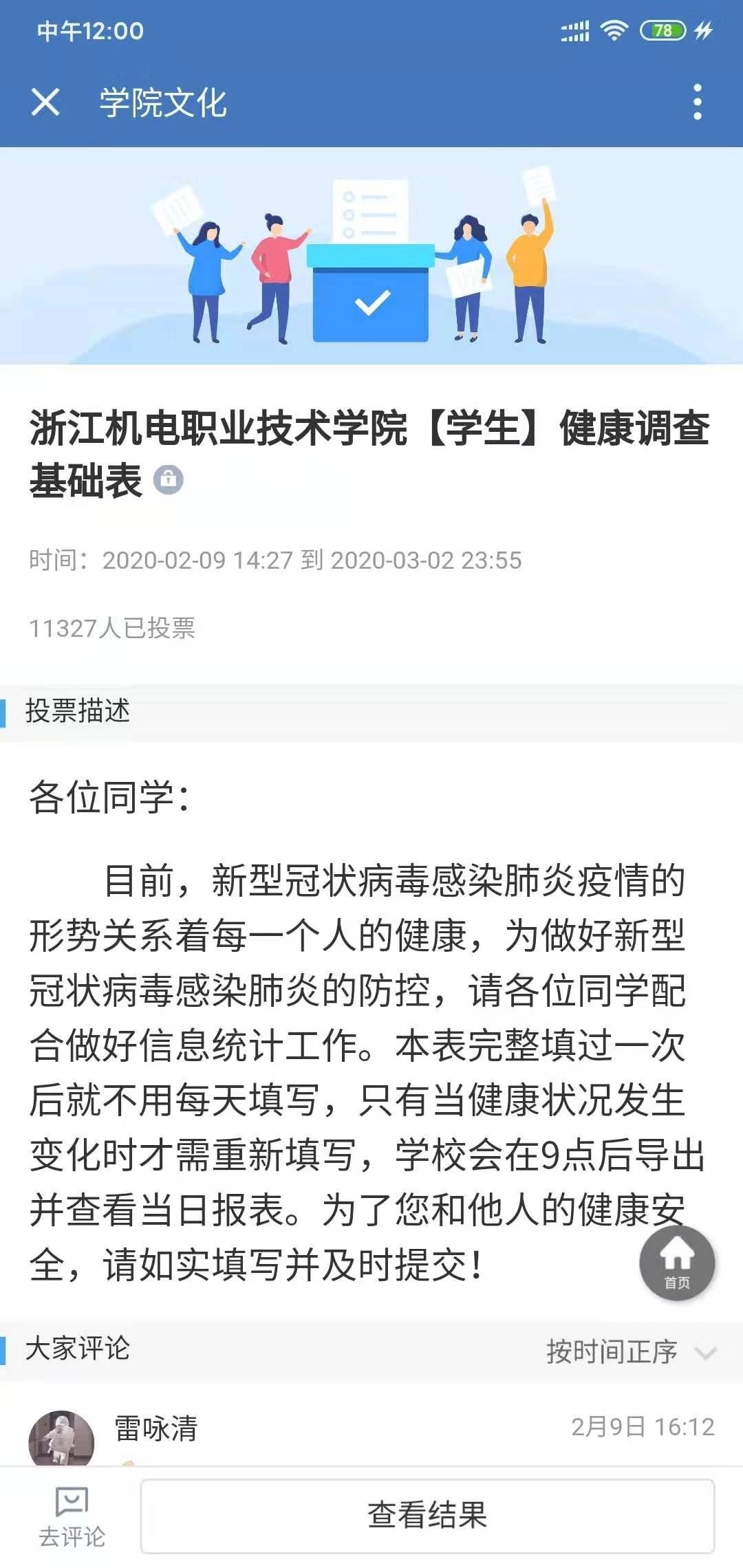Screen dimensions: 743x1568
Task: Tap the 查看结果 button
Action: point(427,1515)
